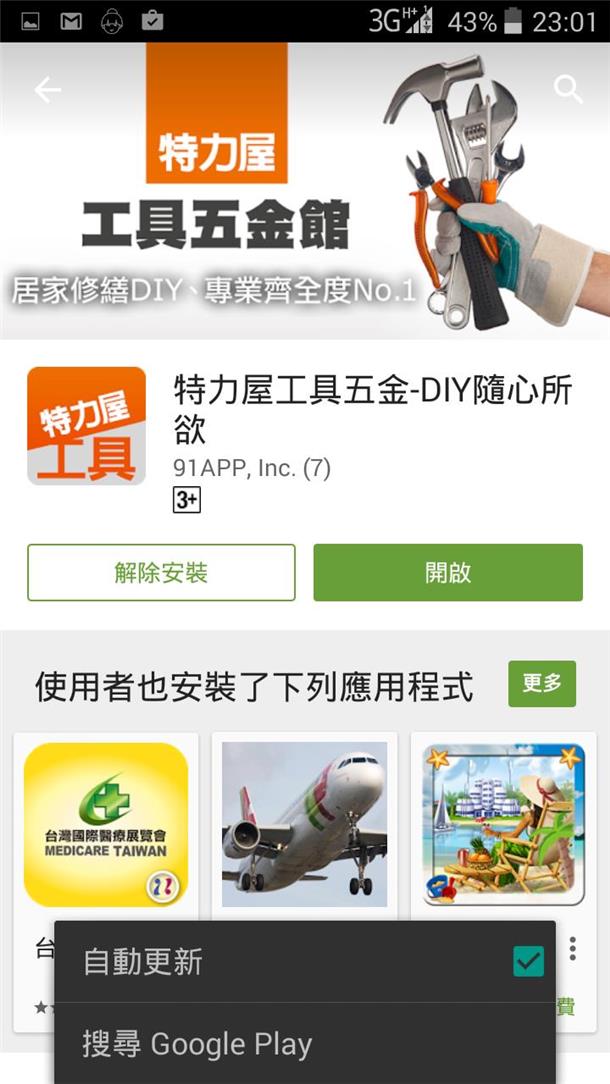
Task: Open overflow dots on the resort game card
Action: click(x=573, y=948)
